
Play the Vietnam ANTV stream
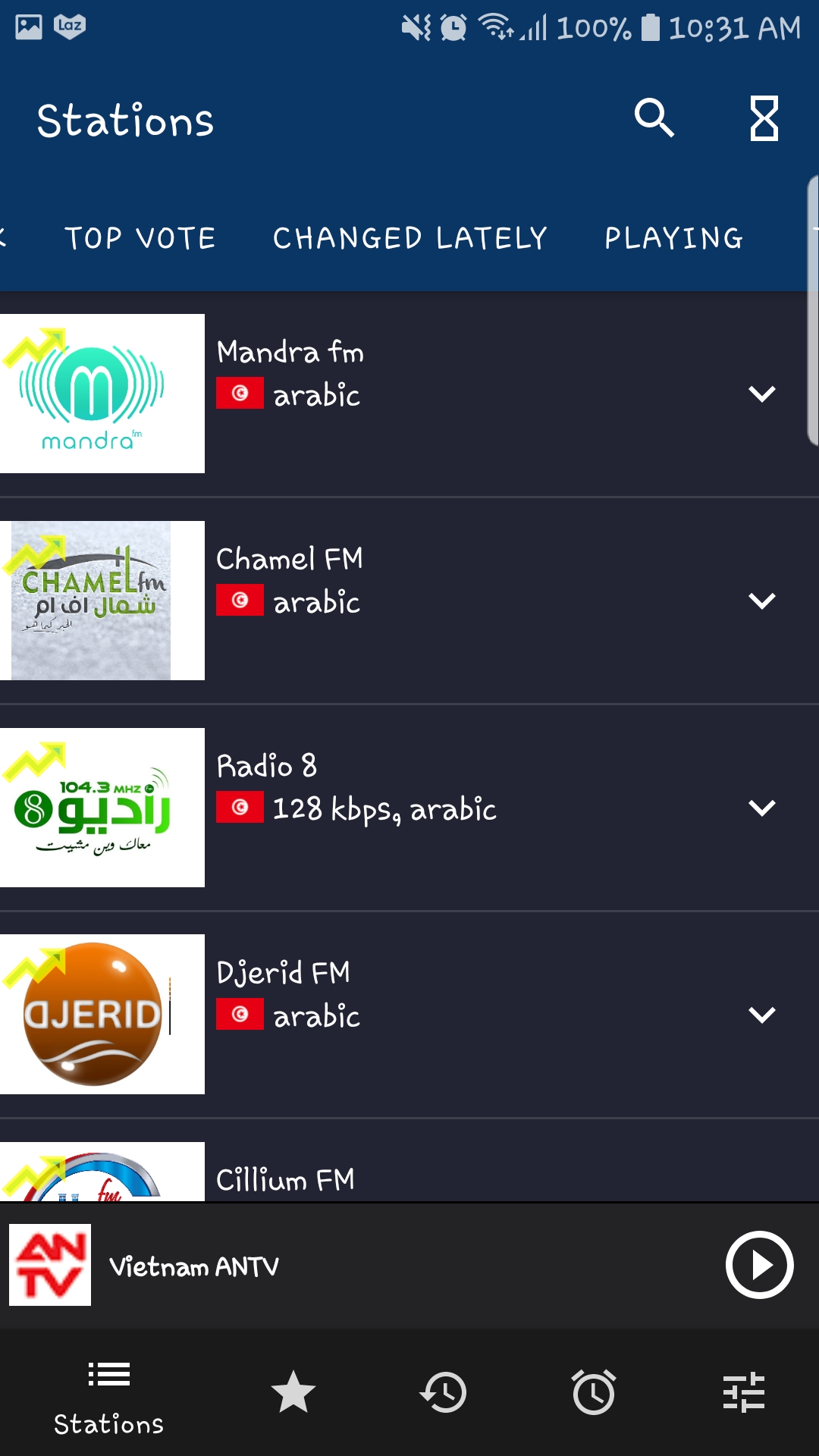click(x=759, y=1265)
